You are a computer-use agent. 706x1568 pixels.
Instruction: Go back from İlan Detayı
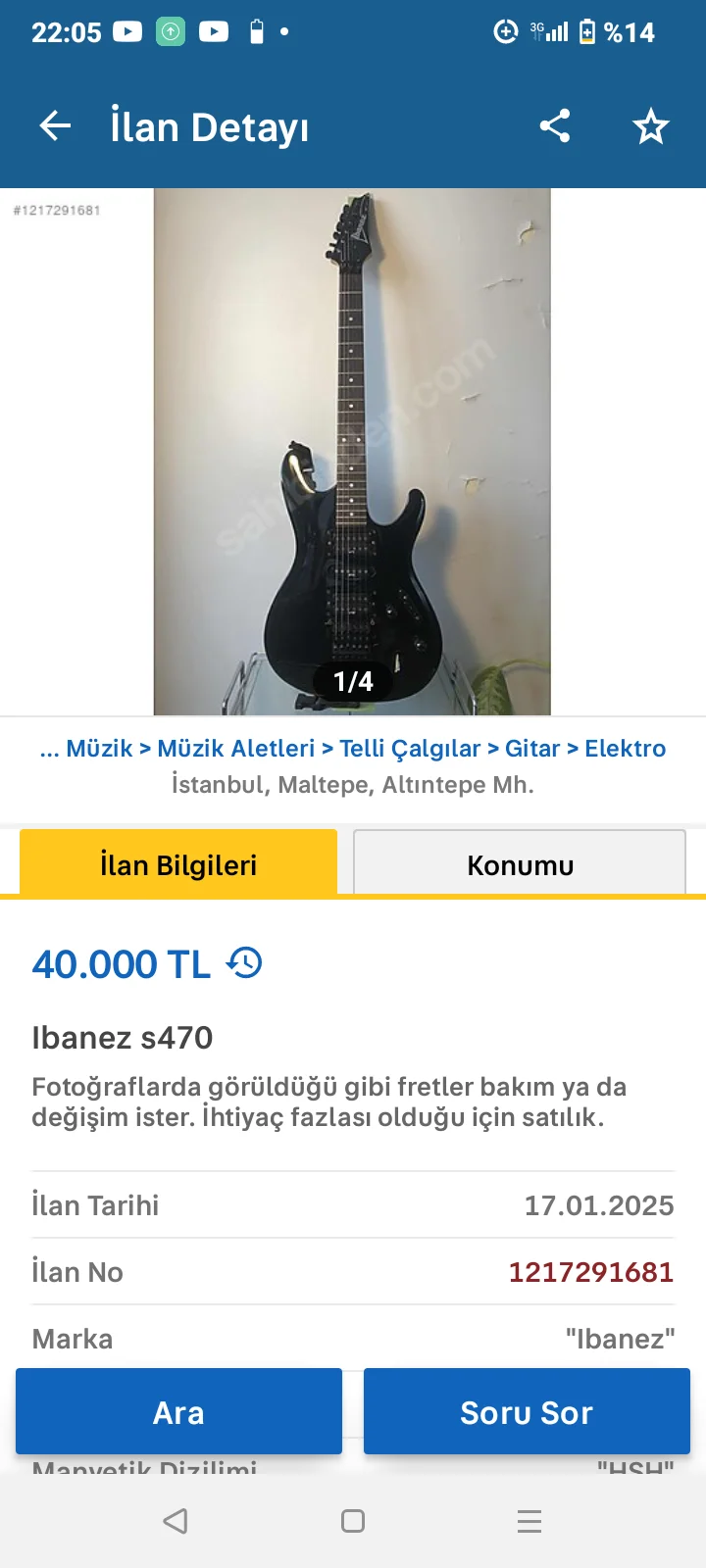(55, 126)
